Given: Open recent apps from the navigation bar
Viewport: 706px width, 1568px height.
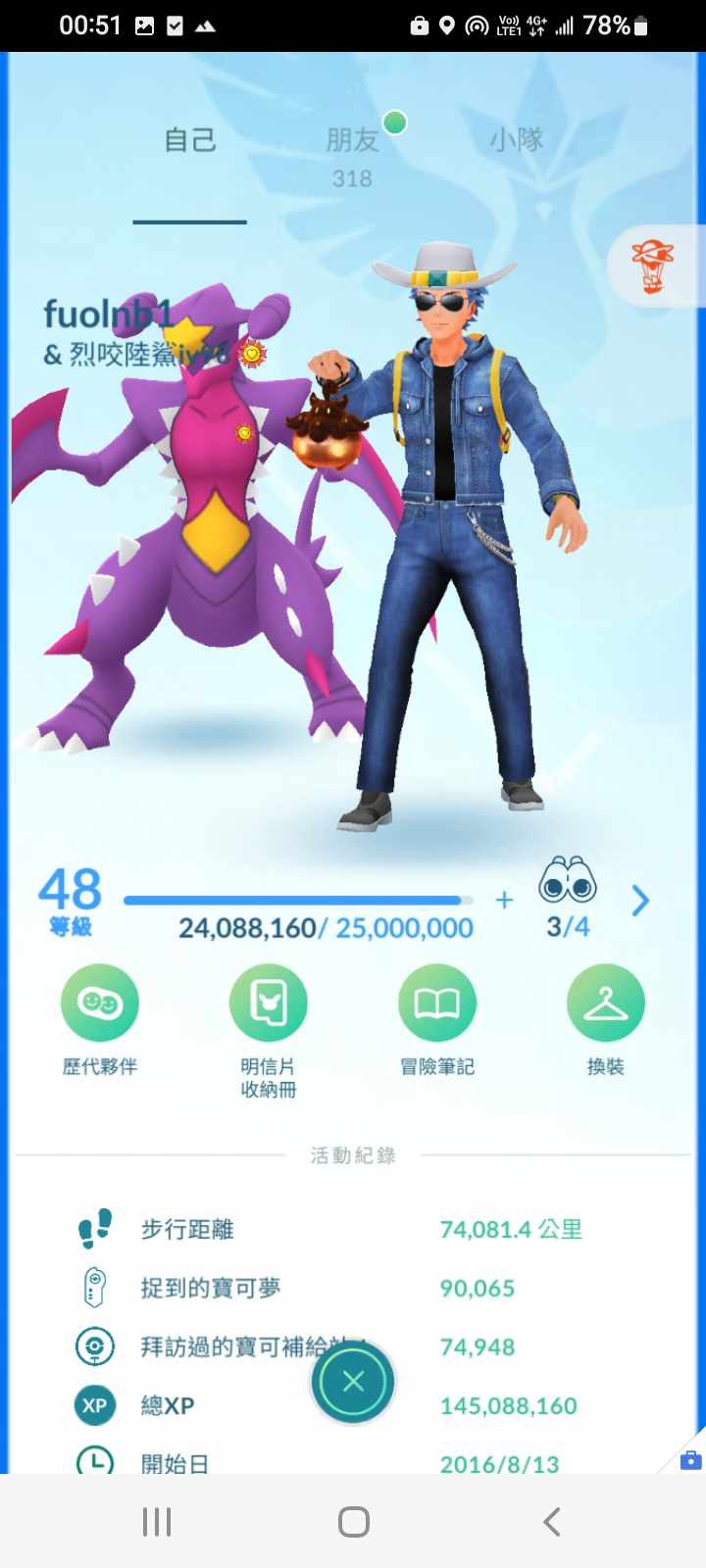Looking at the screenshot, I should [157, 1522].
